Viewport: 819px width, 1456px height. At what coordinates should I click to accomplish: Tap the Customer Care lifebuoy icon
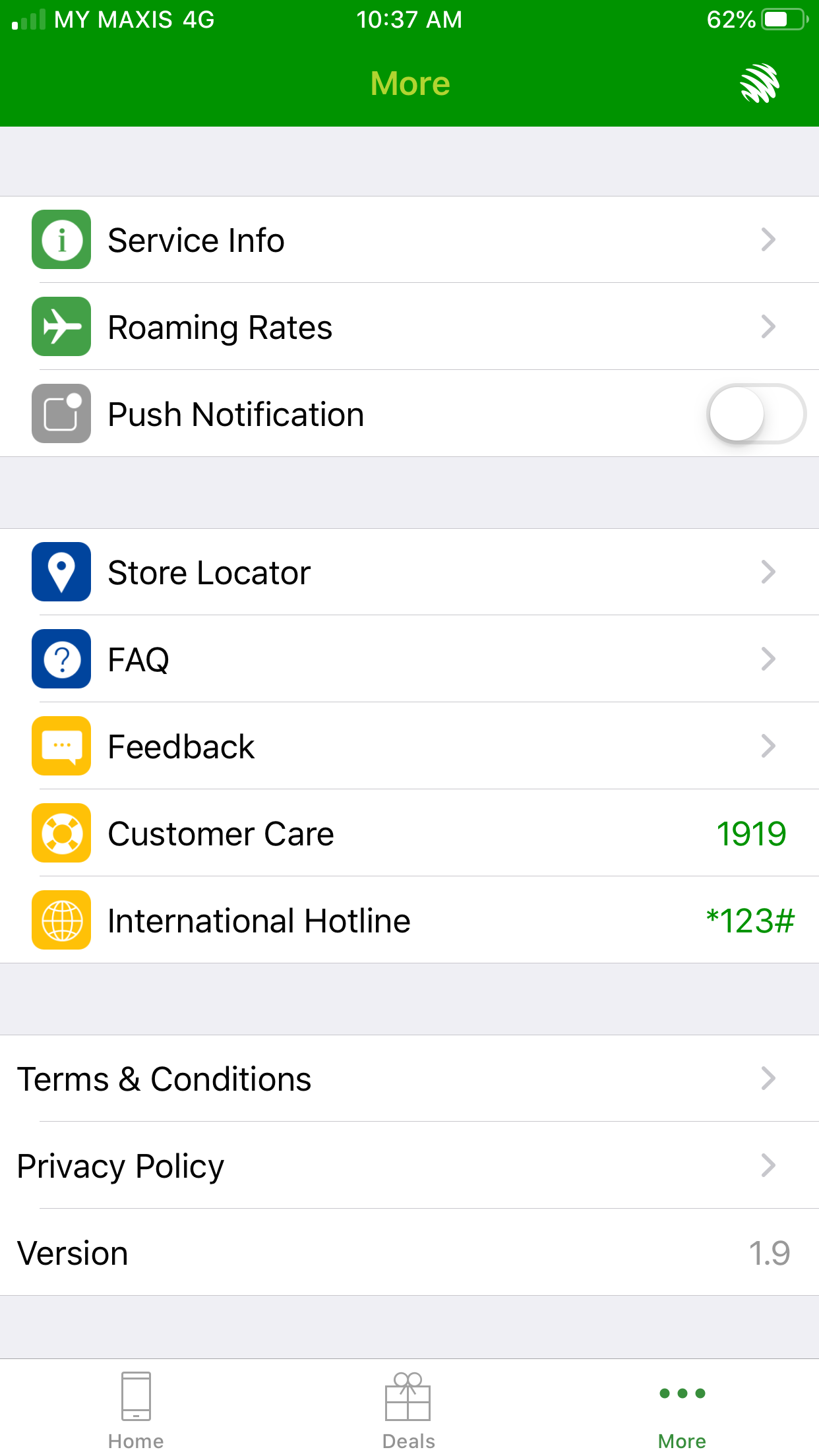point(61,833)
